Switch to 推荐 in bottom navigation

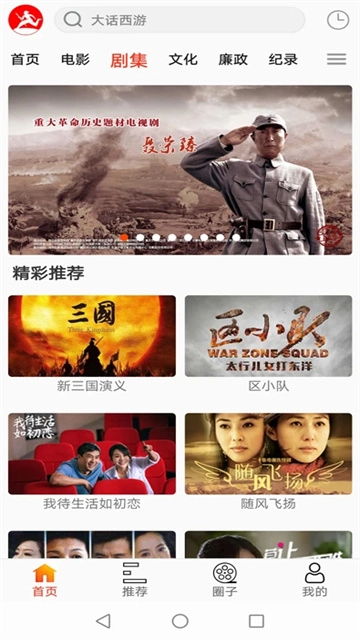(135, 580)
